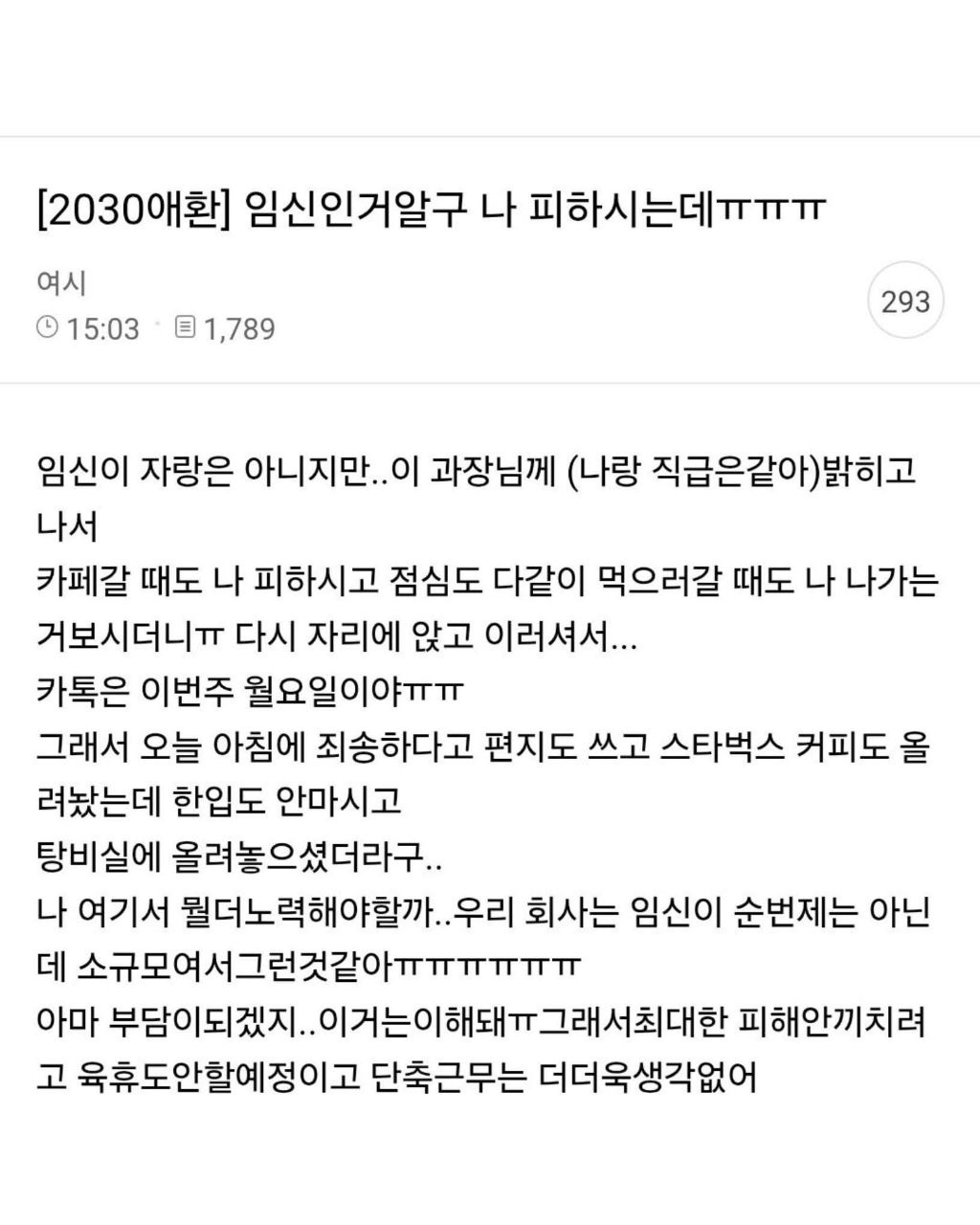Open author 여시's profile
The height and width of the screenshot is (1225, 980).
[x=61, y=283]
